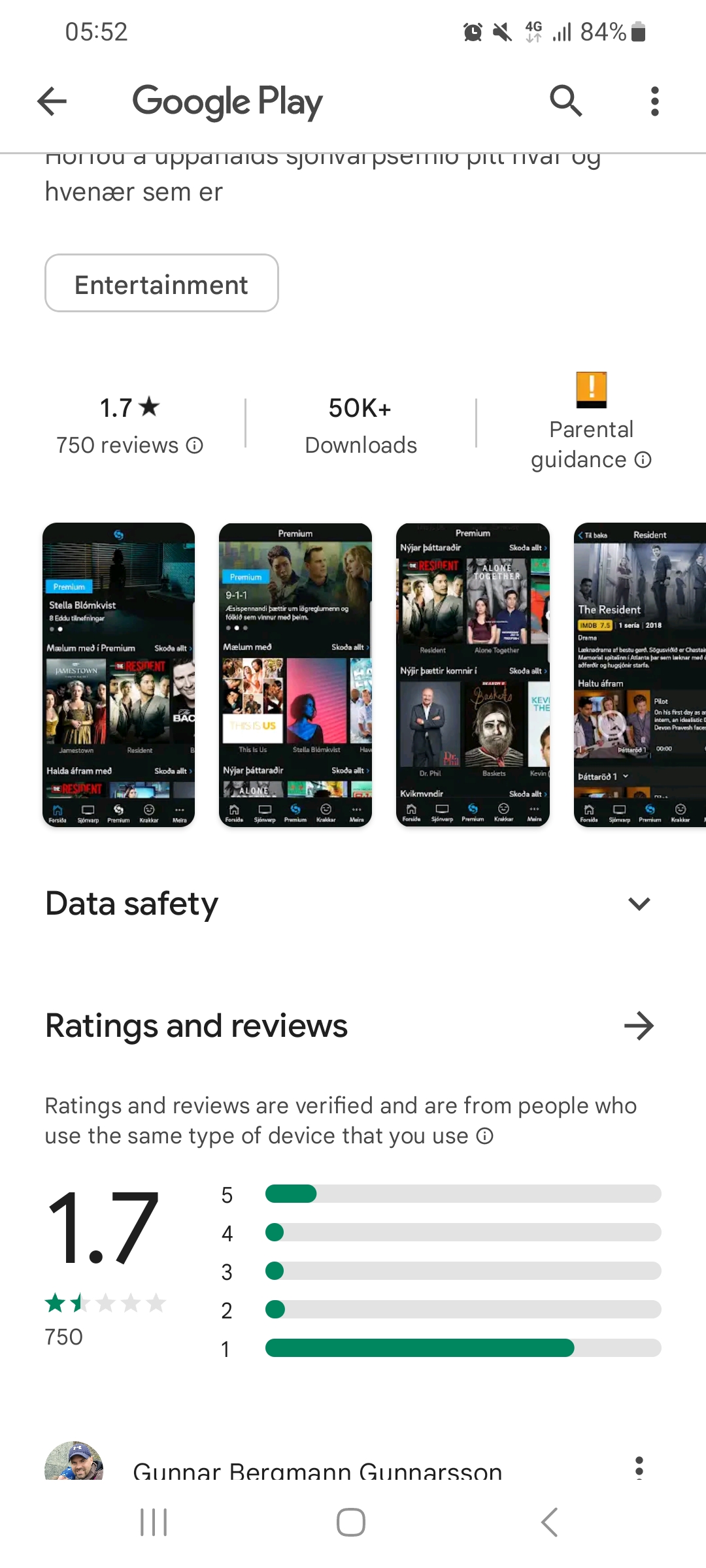Tap the Entertainment category chip

click(161, 284)
